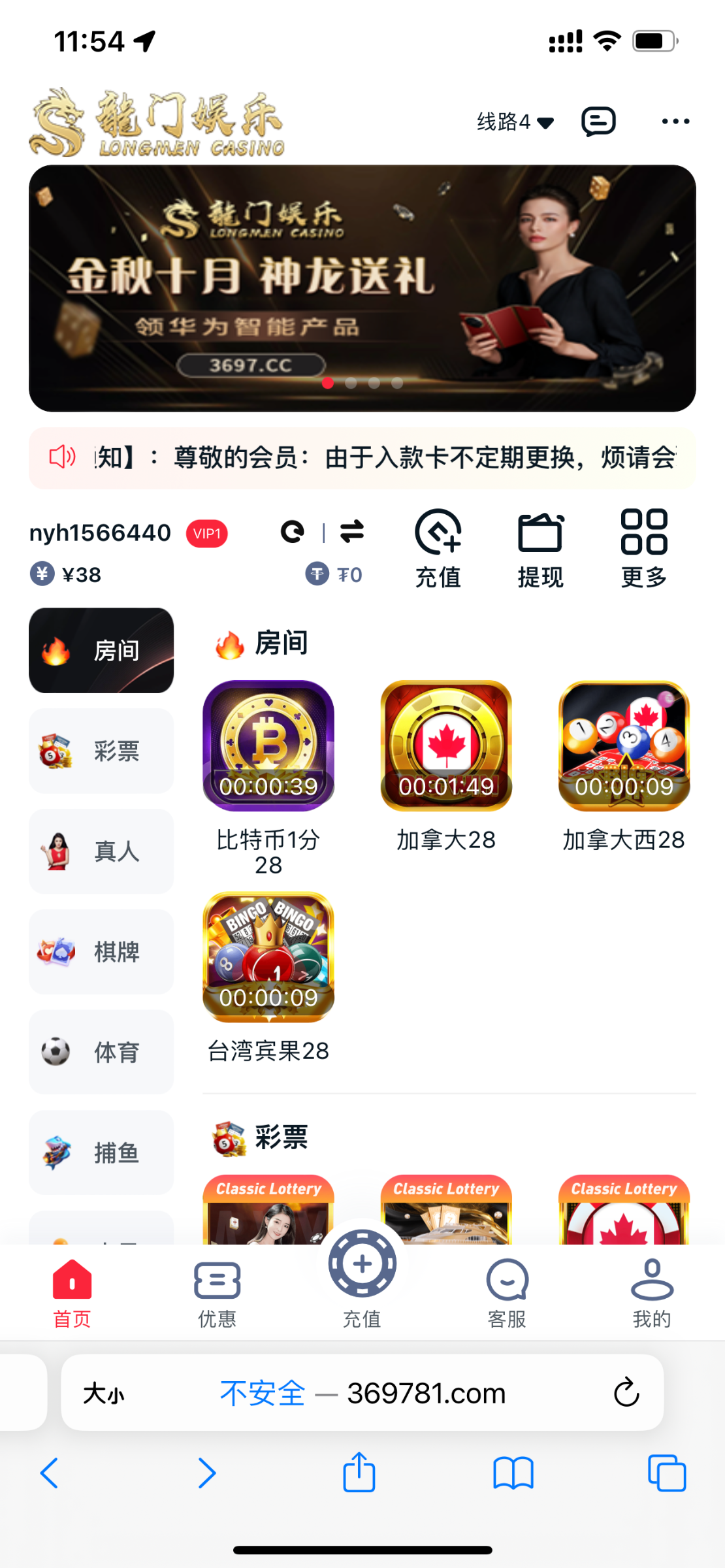The width and height of the screenshot is (725, 1568).
Task: Open the header overflow menu (three dots)
Action: [676, 122]
